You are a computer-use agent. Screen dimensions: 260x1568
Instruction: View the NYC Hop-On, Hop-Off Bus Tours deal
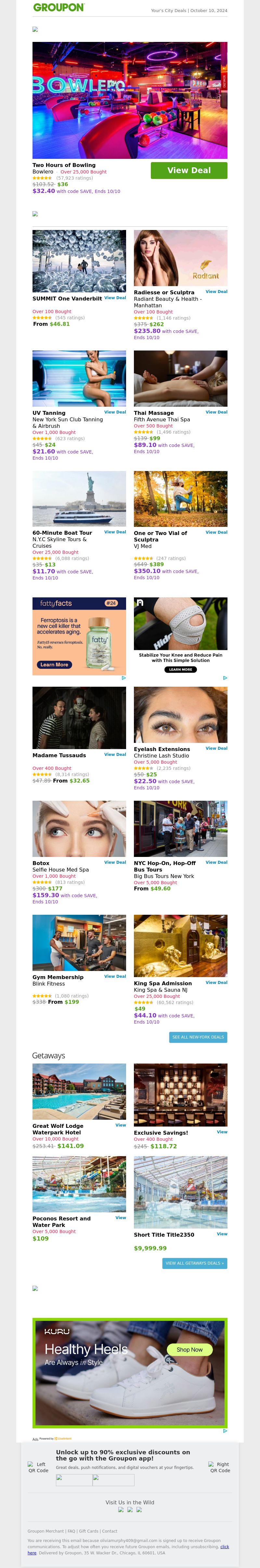[x=216, y=862]
